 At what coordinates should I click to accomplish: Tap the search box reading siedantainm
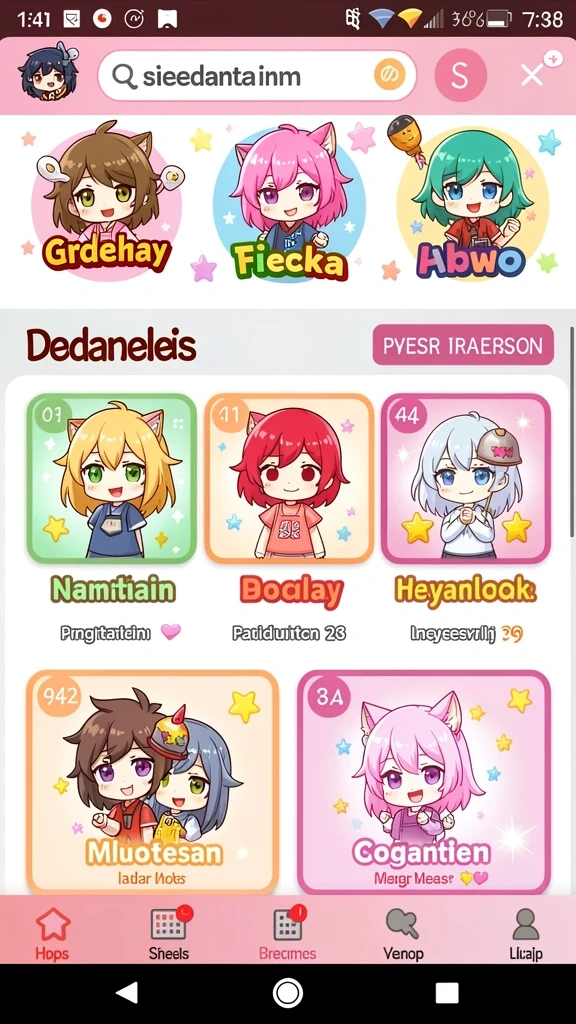pos(257,76)
